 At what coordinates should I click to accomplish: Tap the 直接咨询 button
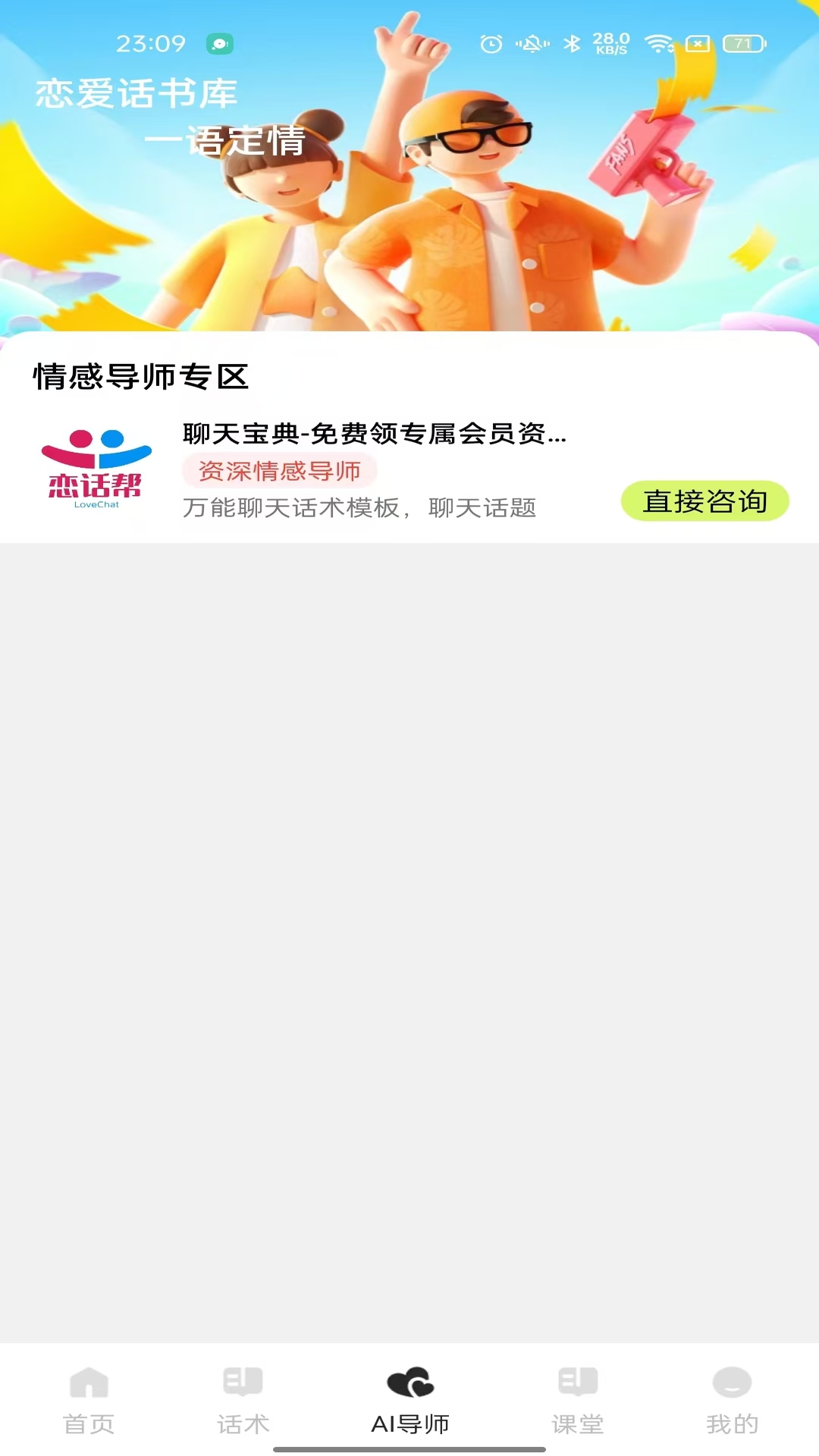click(705, 501)
